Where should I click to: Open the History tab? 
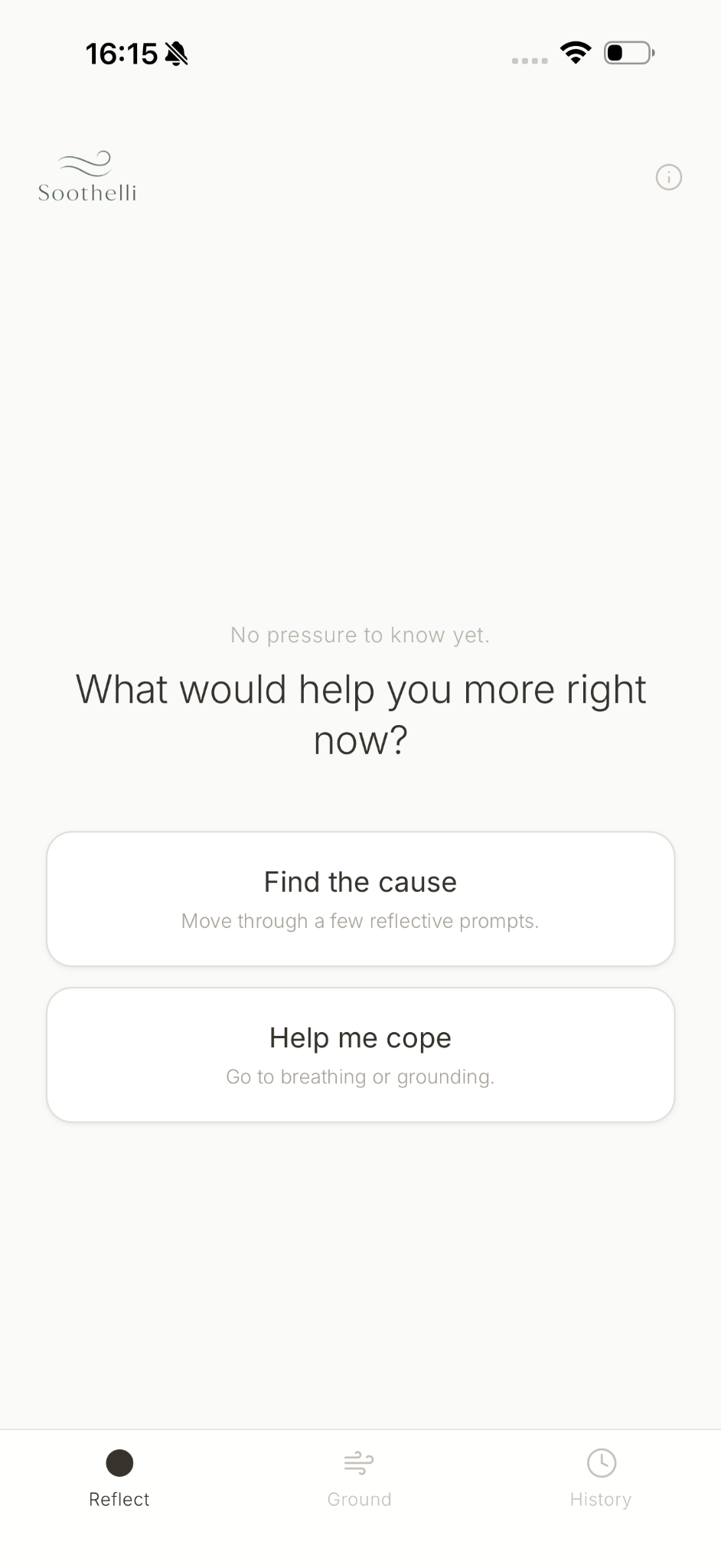point(601,1479)
